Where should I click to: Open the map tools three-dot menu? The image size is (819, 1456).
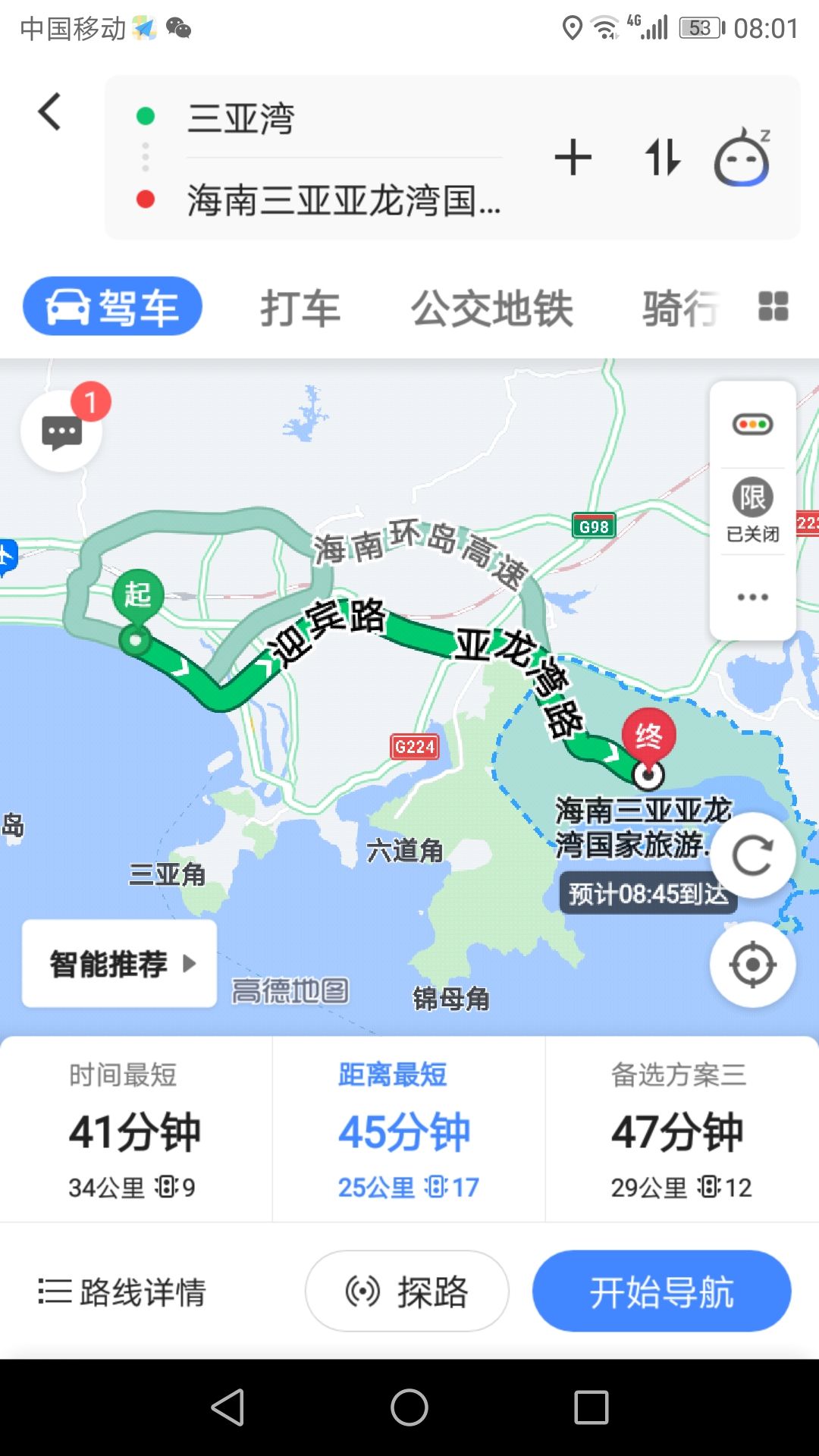(752, 597)
